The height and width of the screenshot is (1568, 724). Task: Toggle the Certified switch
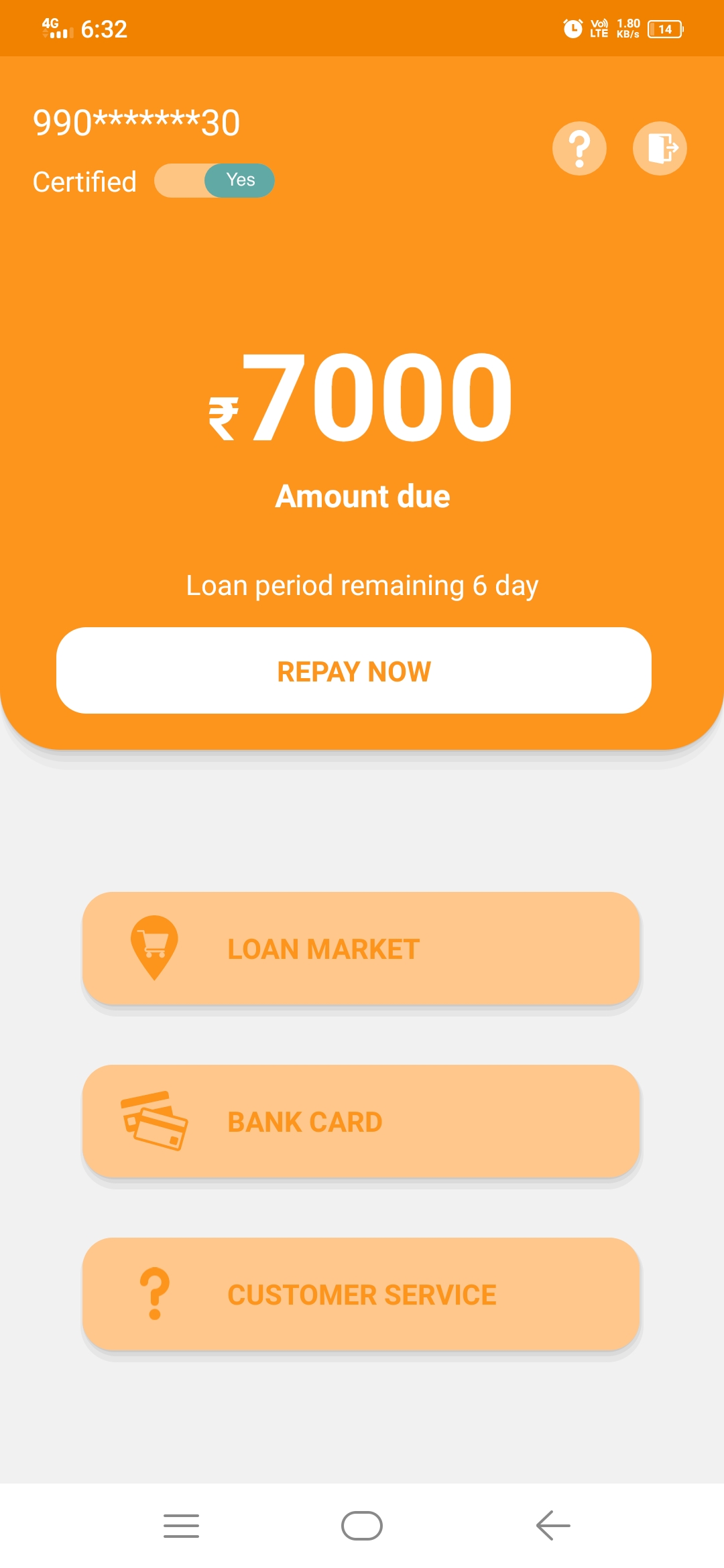click(x=215, y=181)
